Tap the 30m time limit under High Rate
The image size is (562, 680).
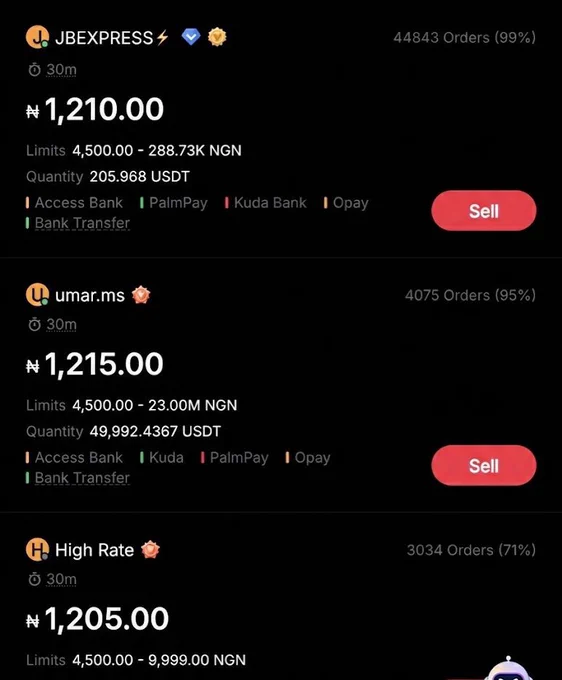[x=61, y=579]
